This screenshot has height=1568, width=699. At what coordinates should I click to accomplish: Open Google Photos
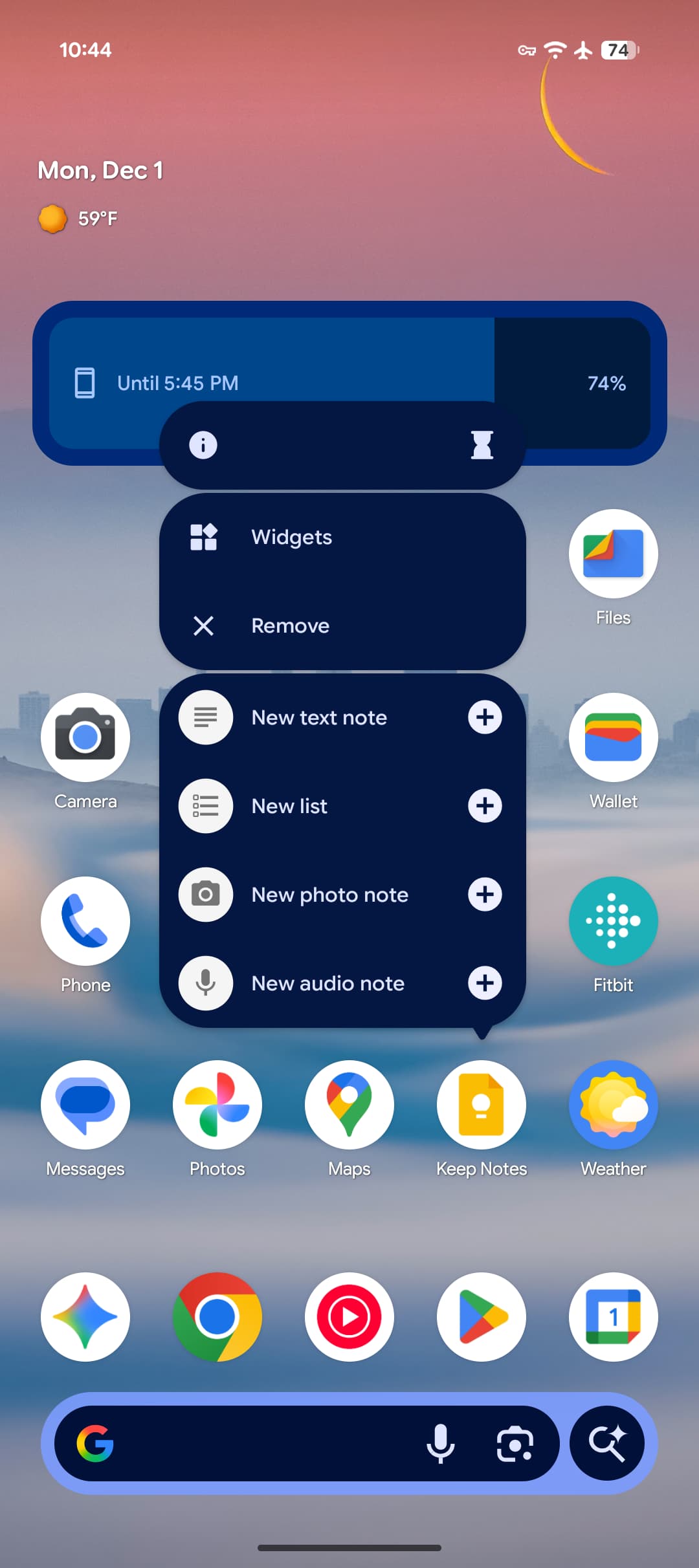[x=217, y=1105]
